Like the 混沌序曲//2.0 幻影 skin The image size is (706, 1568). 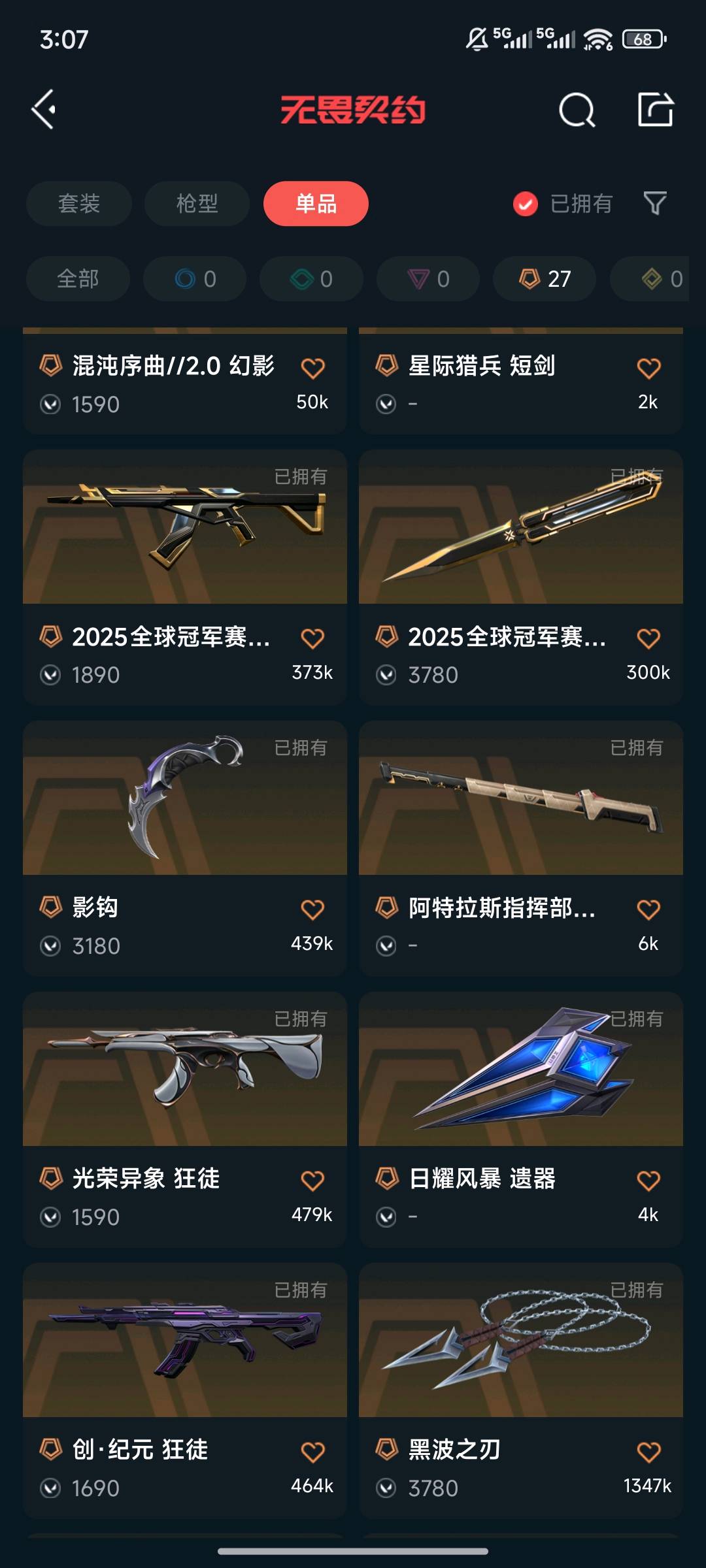[x=312, y=368]
